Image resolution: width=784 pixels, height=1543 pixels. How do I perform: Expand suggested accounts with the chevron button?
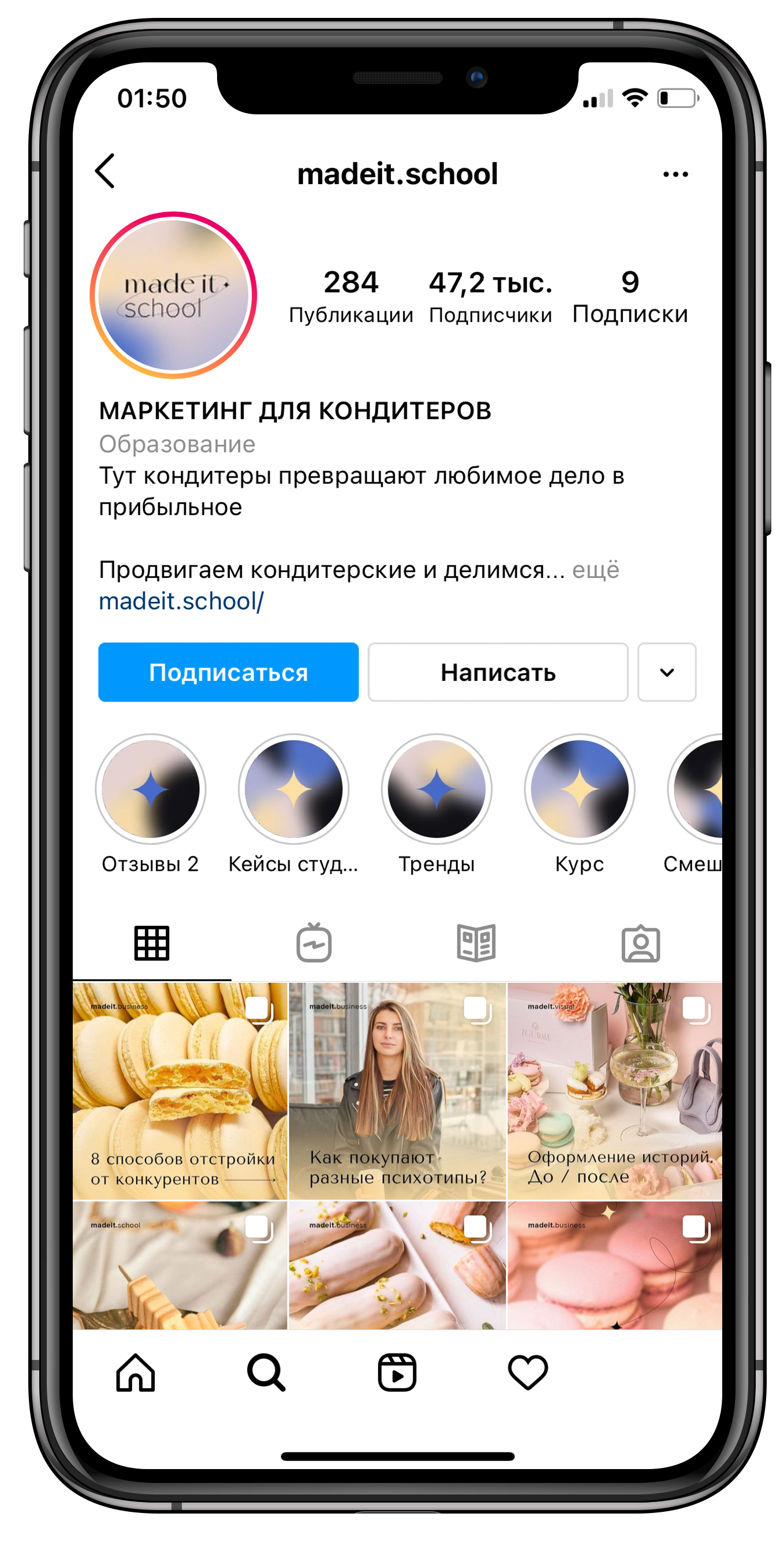[x=666, y=672]
